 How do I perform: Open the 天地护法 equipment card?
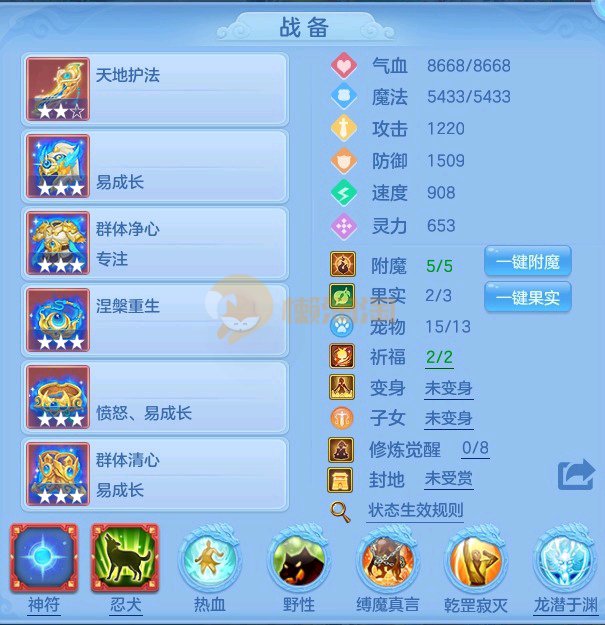(x=155, y=89)
